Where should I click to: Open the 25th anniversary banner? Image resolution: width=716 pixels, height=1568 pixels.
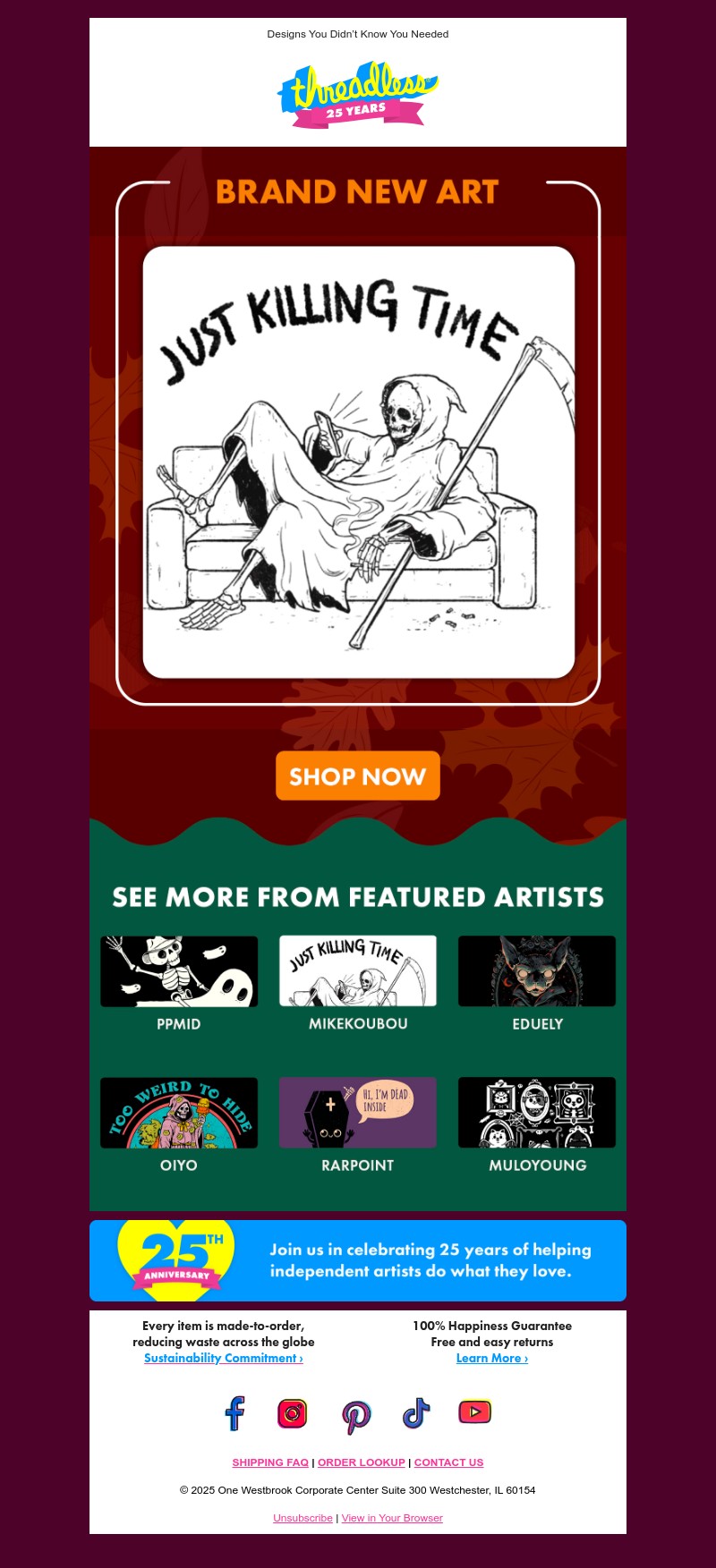click(x=358, y=1260)
